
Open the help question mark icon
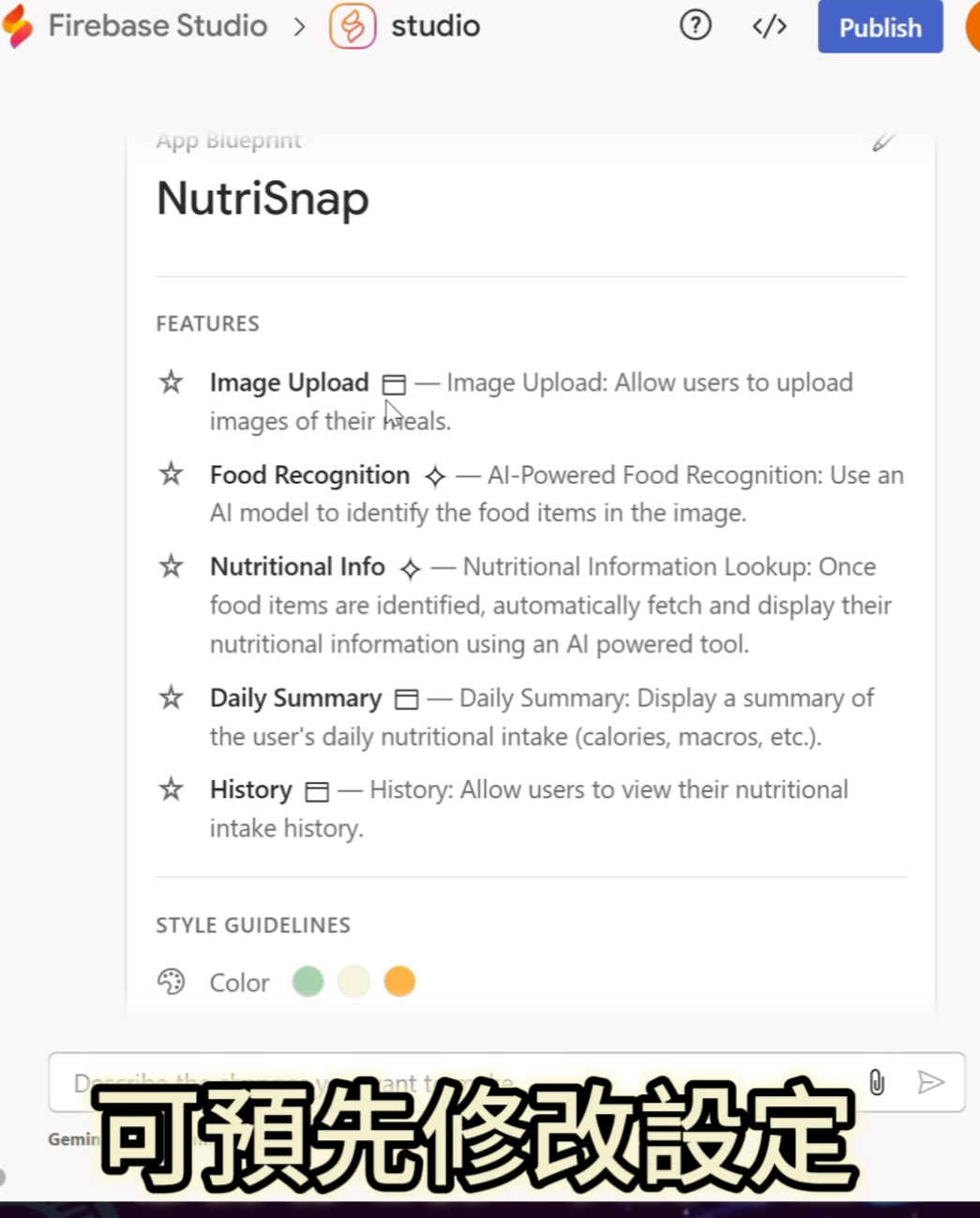[x=695, y=25]
